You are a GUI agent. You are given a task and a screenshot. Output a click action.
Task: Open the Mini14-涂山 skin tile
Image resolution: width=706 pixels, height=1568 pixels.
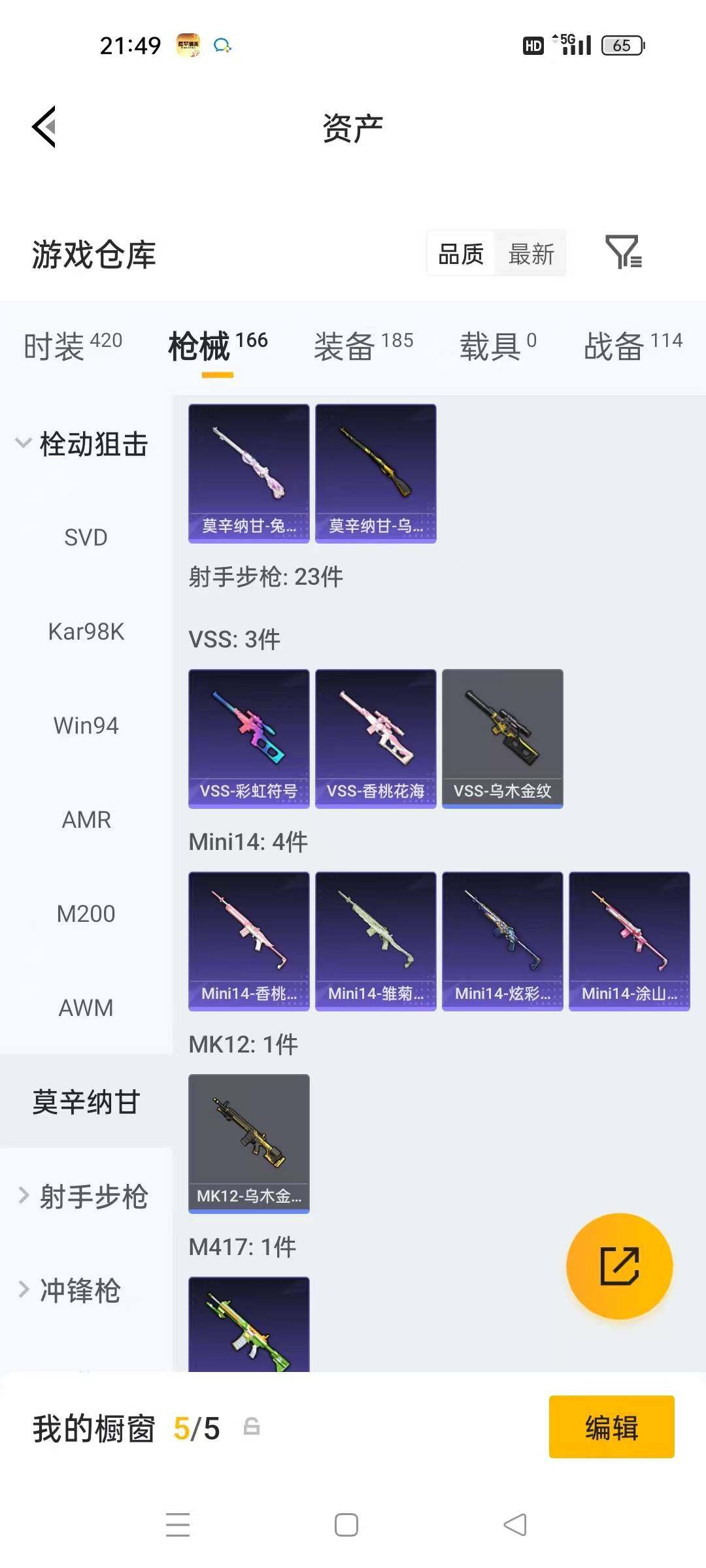coord(629,941)
